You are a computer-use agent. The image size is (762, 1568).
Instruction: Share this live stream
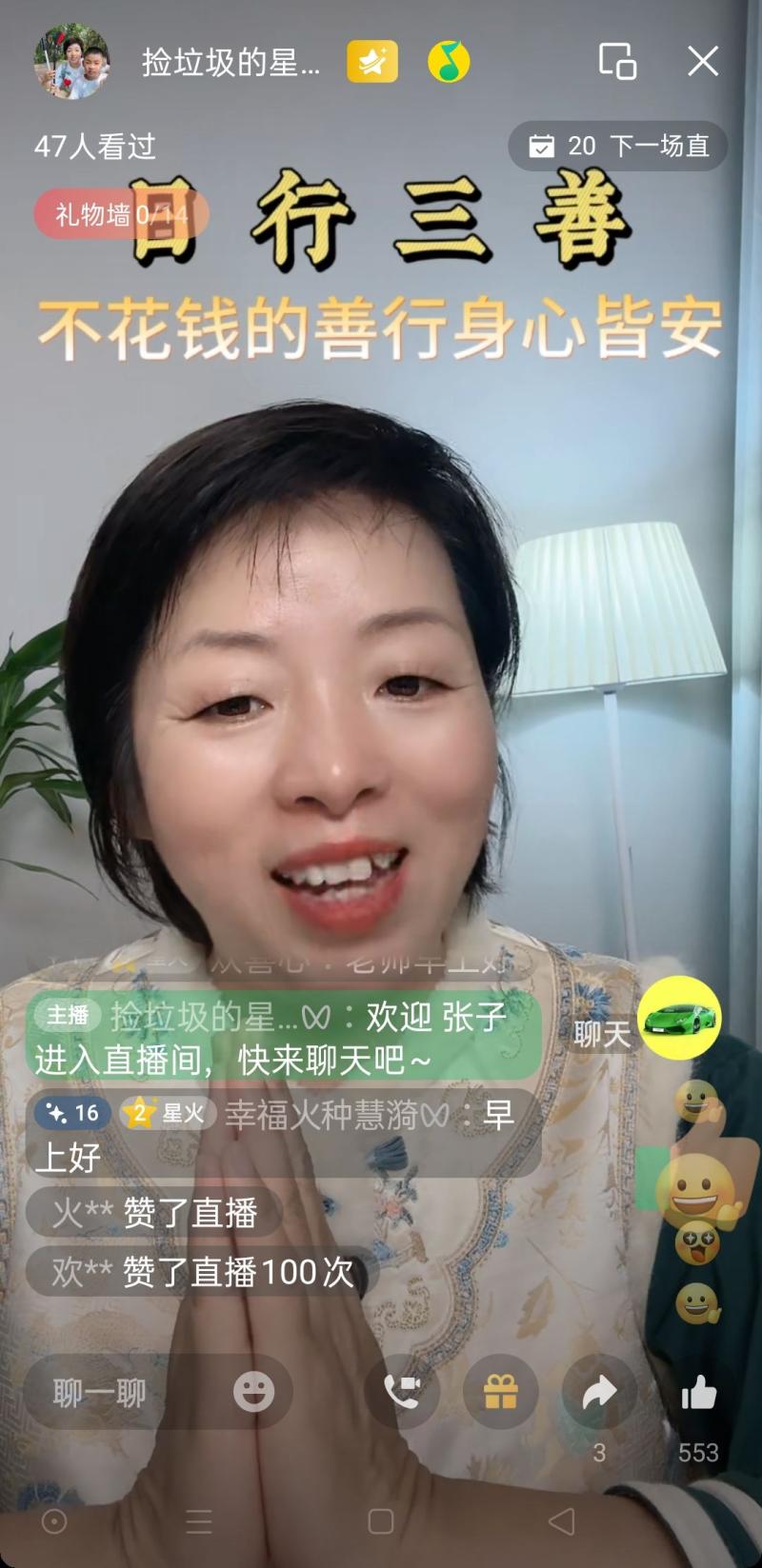pos(599,1393)
